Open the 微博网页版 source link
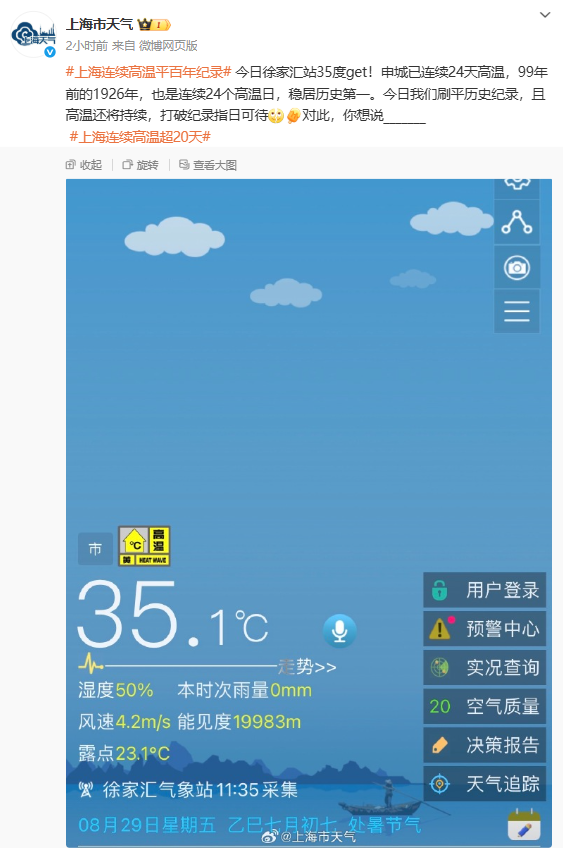 pyautogui.click(x=168, y=45)
